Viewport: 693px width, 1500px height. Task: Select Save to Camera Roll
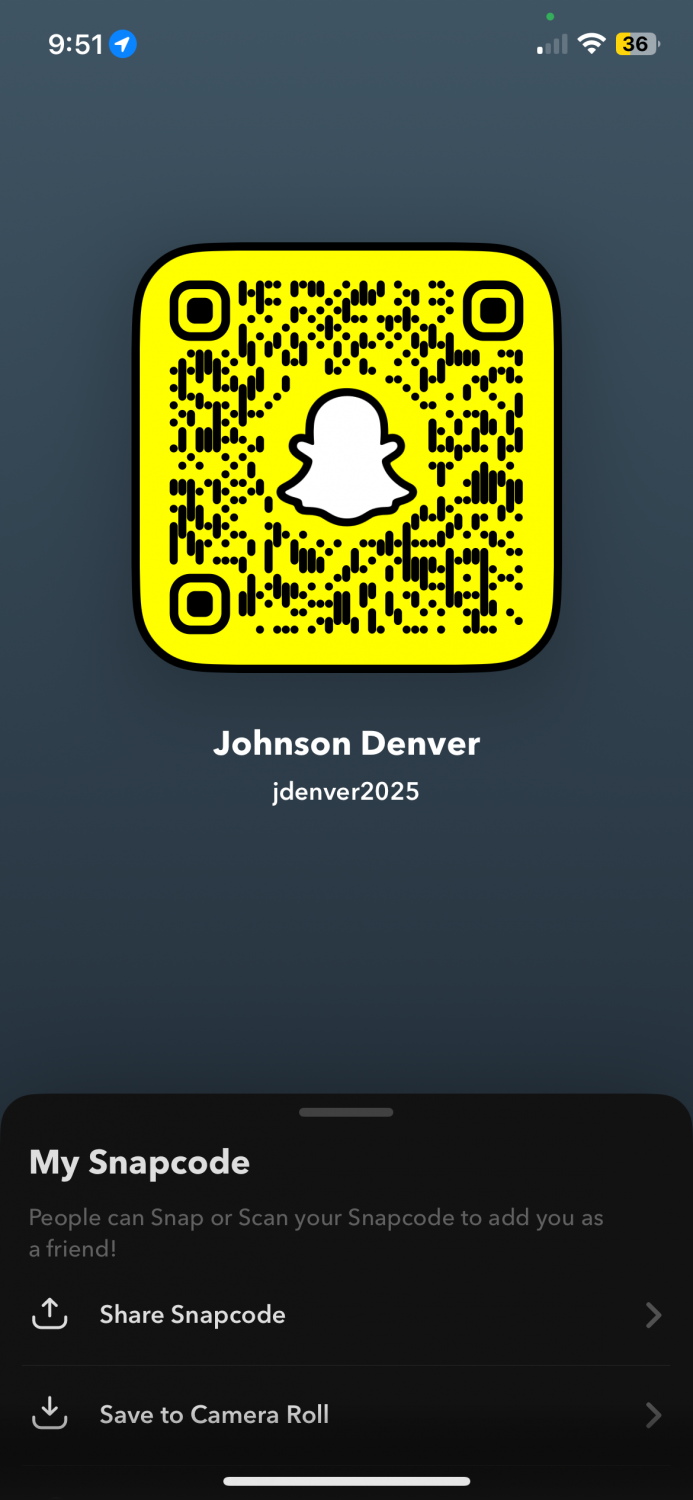click(x=346, y=1415)
